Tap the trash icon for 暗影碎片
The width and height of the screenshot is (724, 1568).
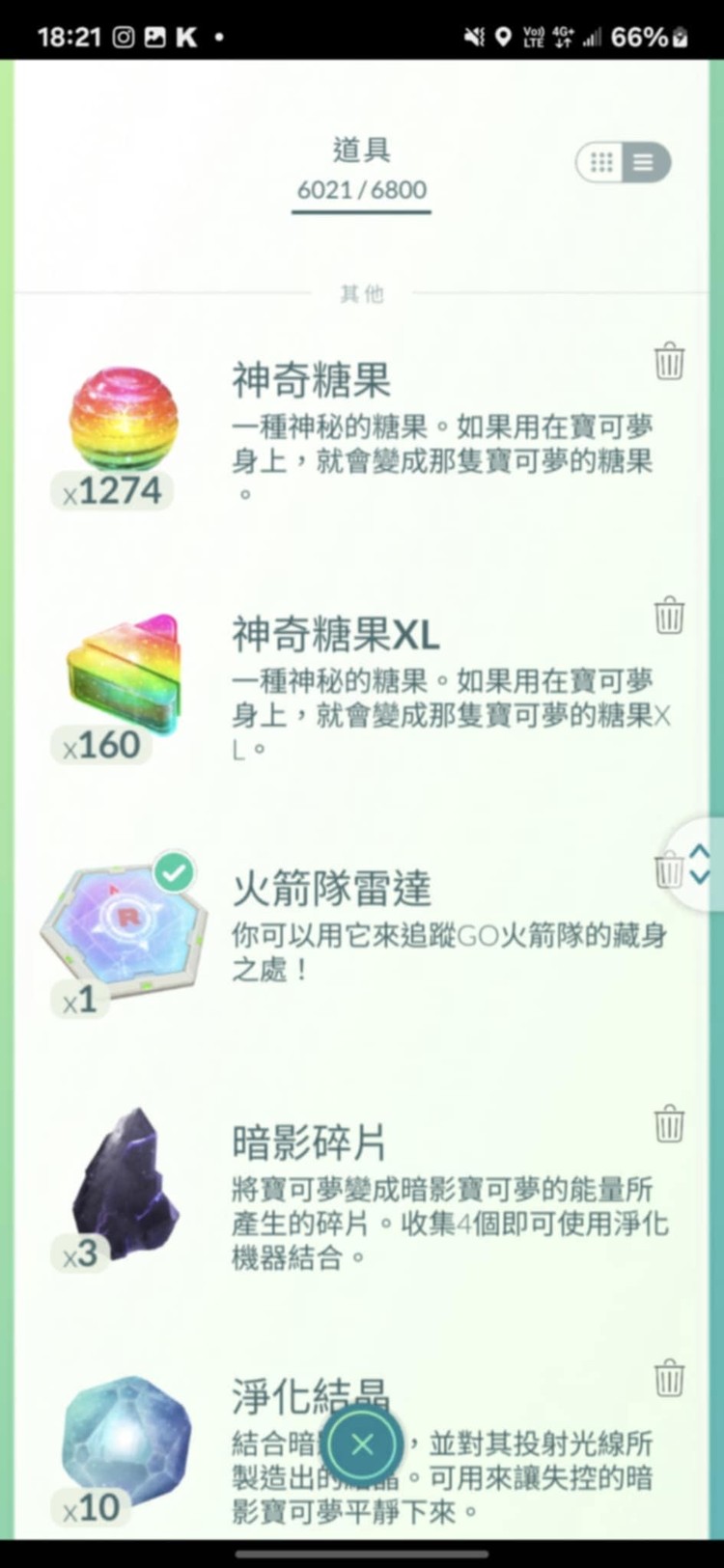tap(669, 1124)
